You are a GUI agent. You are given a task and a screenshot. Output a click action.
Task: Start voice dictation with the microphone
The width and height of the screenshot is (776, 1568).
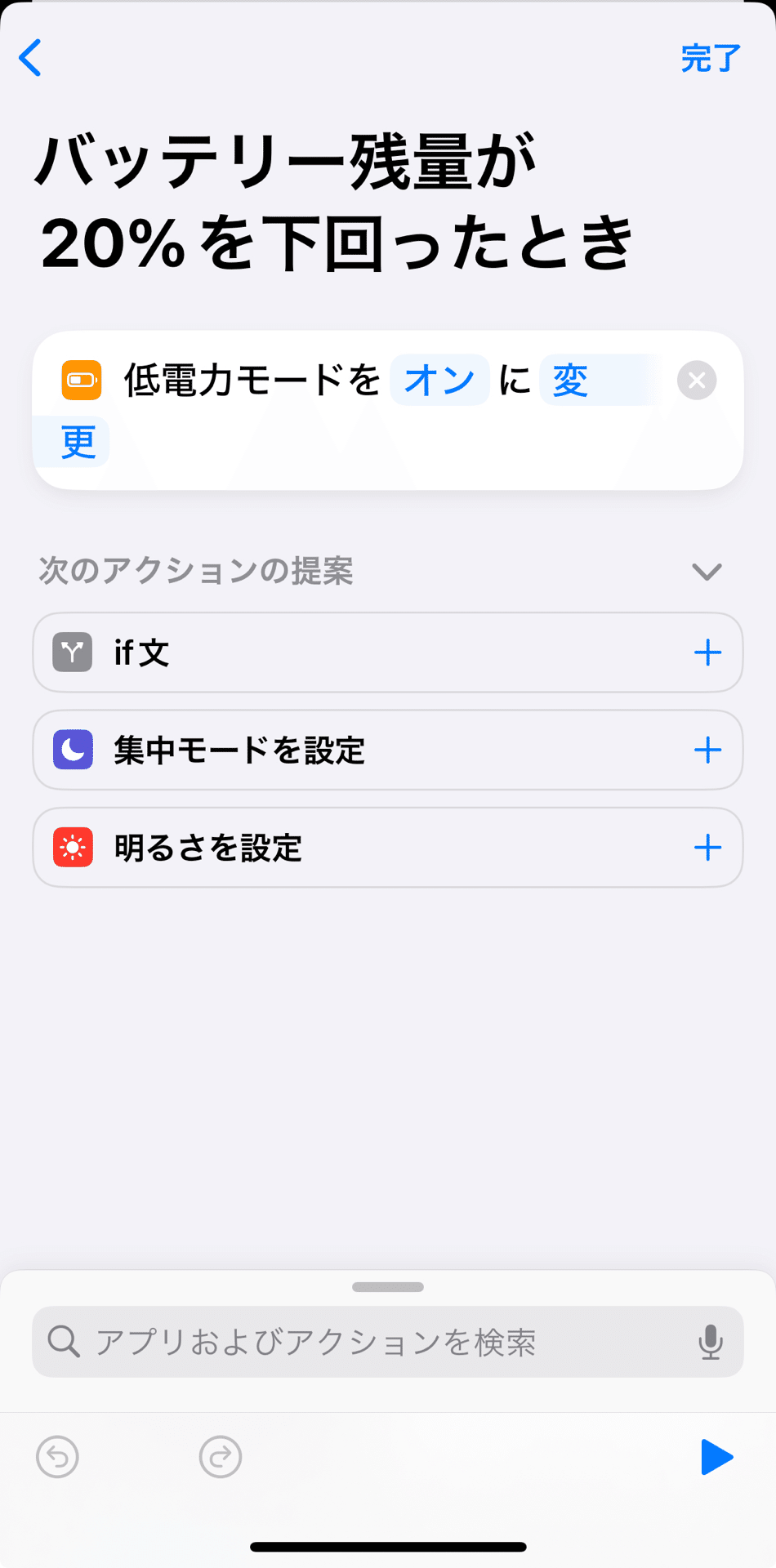click(711, 1342)
